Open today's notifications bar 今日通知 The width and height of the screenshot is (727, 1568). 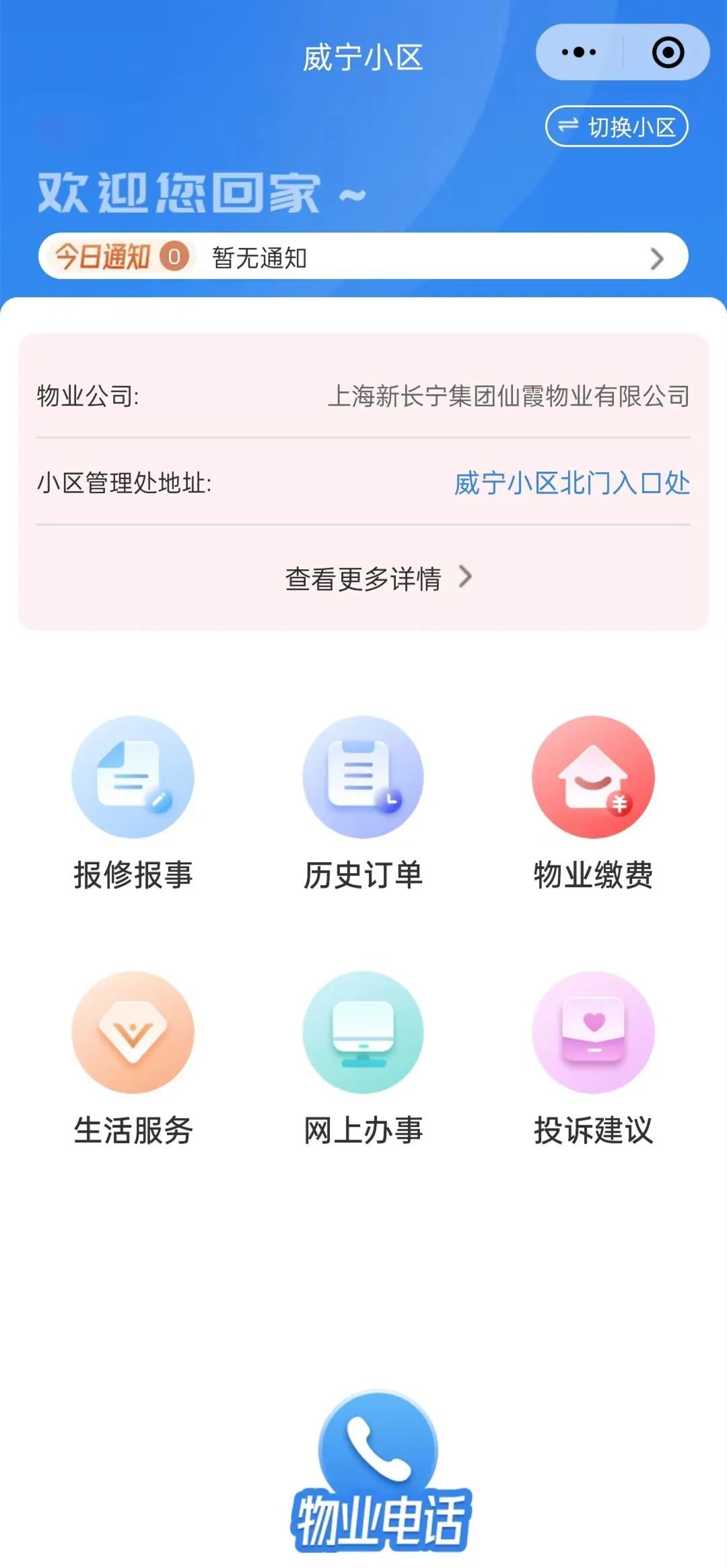363,257
